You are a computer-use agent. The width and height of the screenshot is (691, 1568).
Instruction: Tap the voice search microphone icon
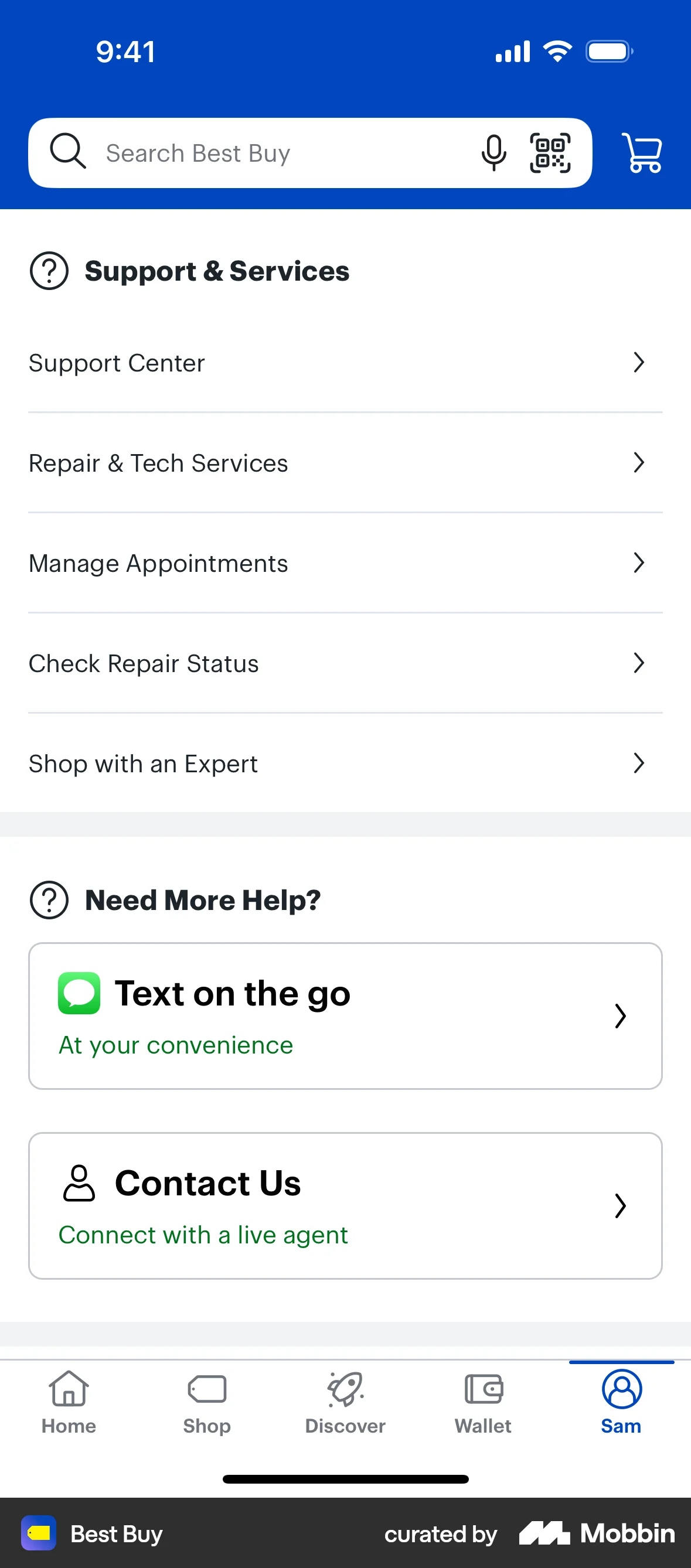point(493,153)
